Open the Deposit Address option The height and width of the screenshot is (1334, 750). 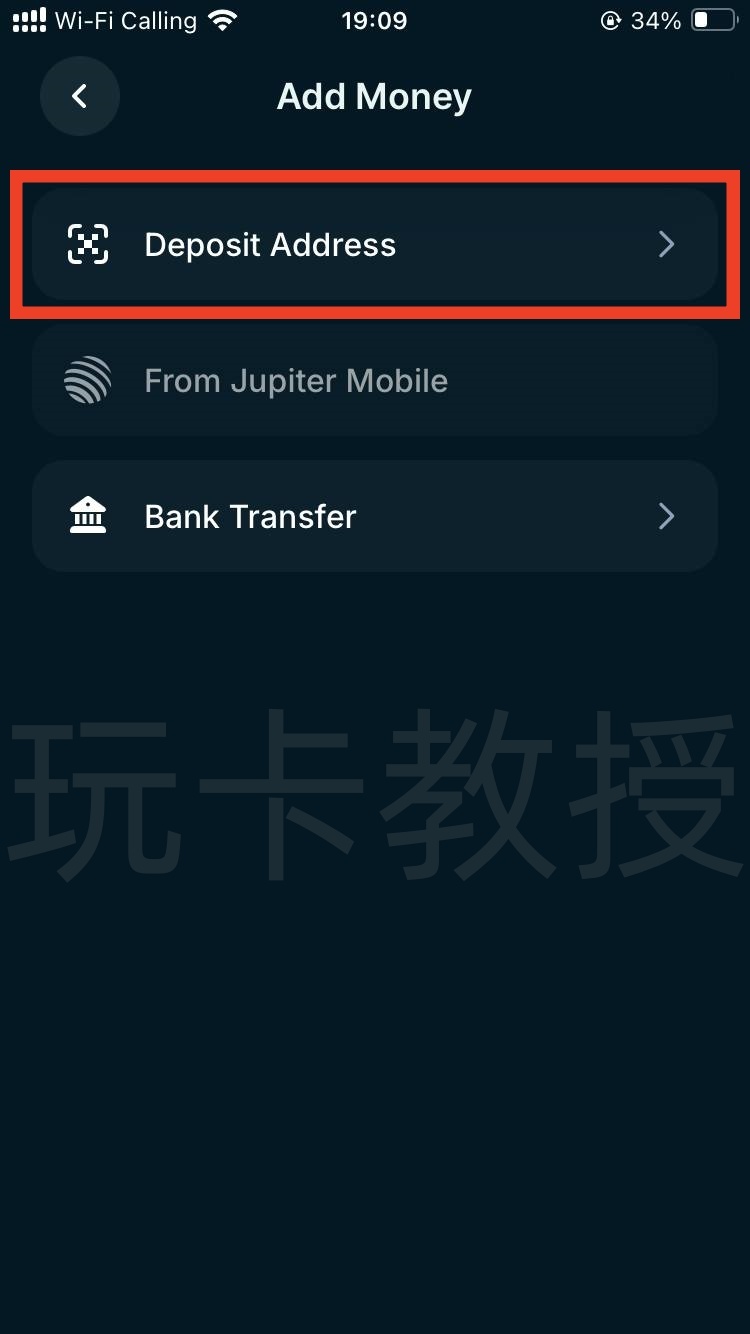point(375,244)
